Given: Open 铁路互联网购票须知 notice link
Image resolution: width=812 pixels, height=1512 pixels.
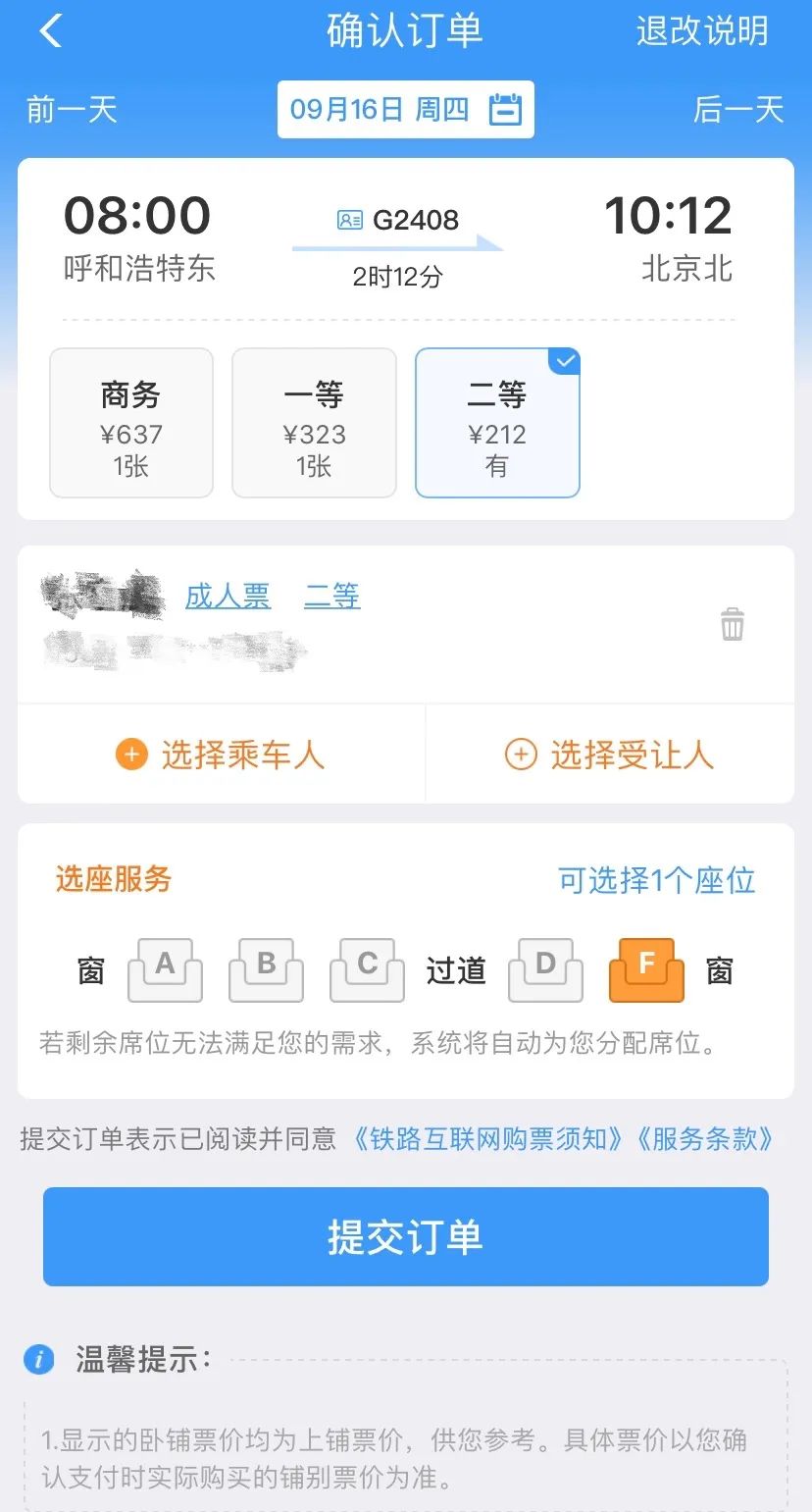Looking at the screenshot, I should click(489, 1138).
